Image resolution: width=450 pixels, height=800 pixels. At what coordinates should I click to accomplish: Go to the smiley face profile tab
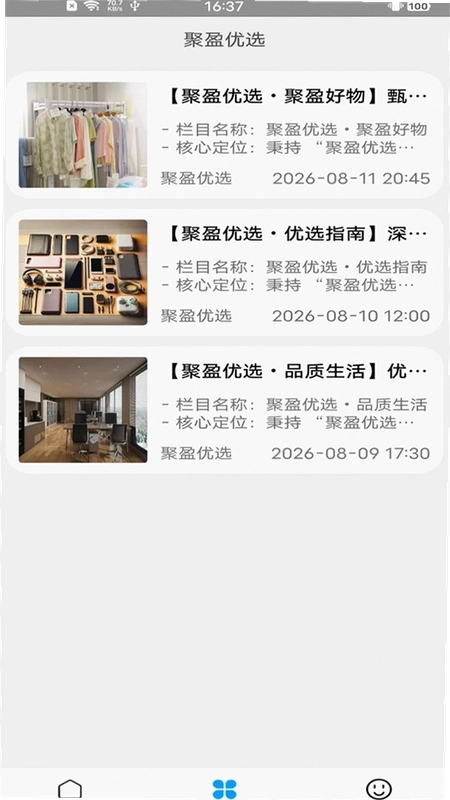click(379, 788)
